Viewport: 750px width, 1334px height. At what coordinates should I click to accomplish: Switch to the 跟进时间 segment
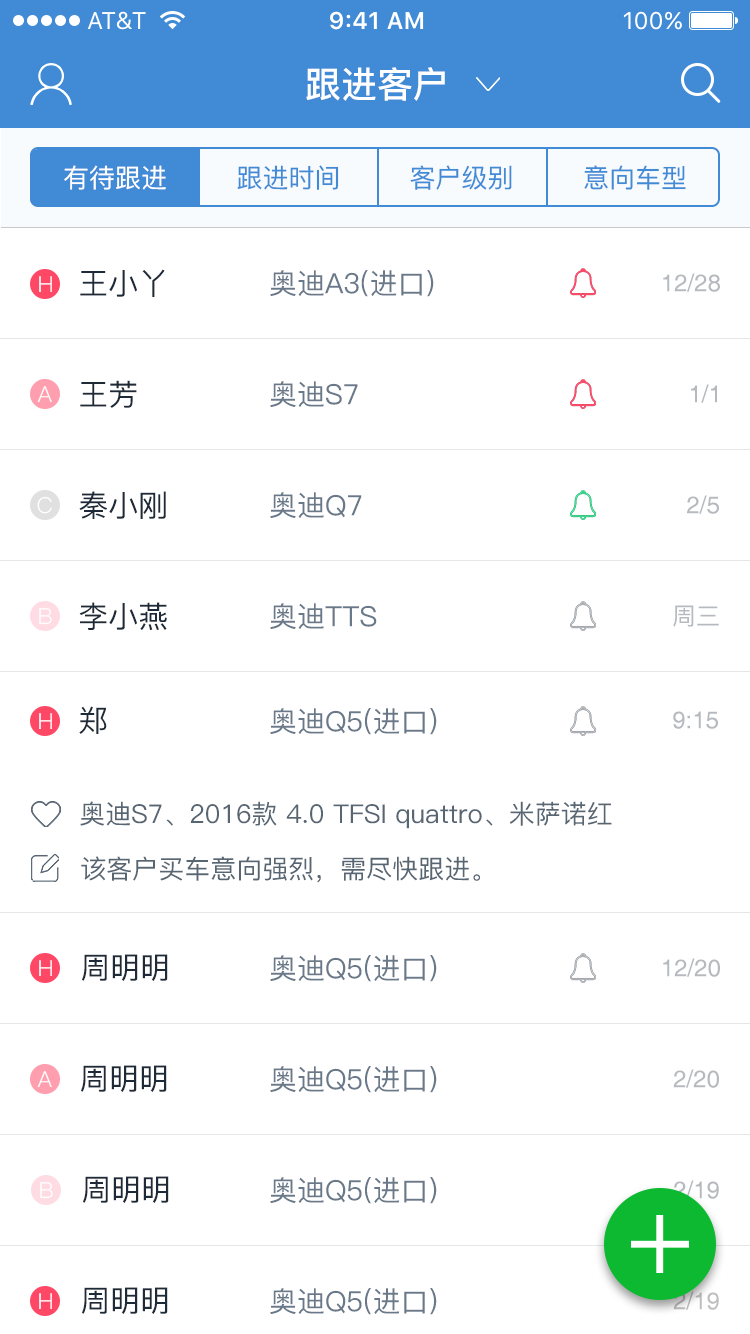(288, 178)
